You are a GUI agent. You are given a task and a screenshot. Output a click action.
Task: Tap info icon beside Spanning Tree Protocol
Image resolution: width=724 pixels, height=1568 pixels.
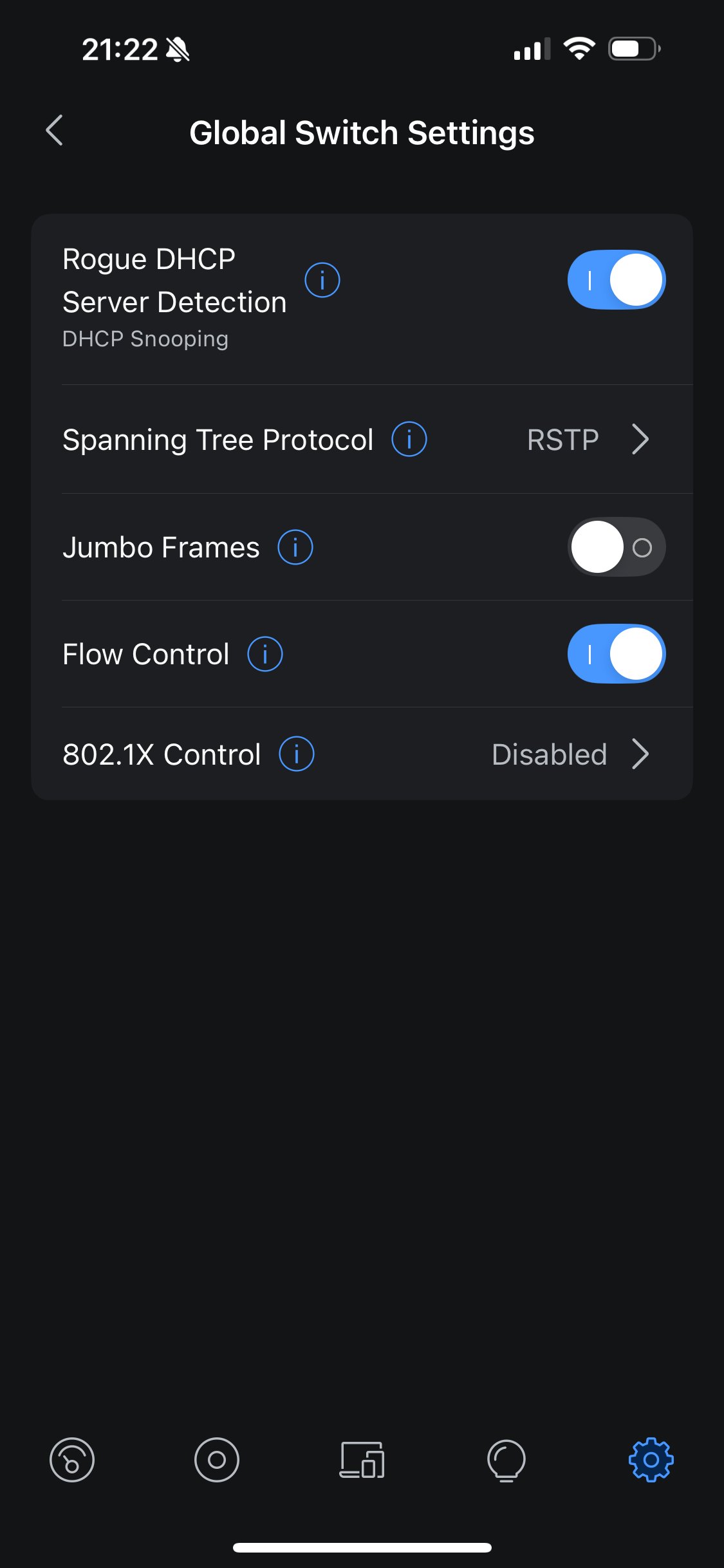409,440
